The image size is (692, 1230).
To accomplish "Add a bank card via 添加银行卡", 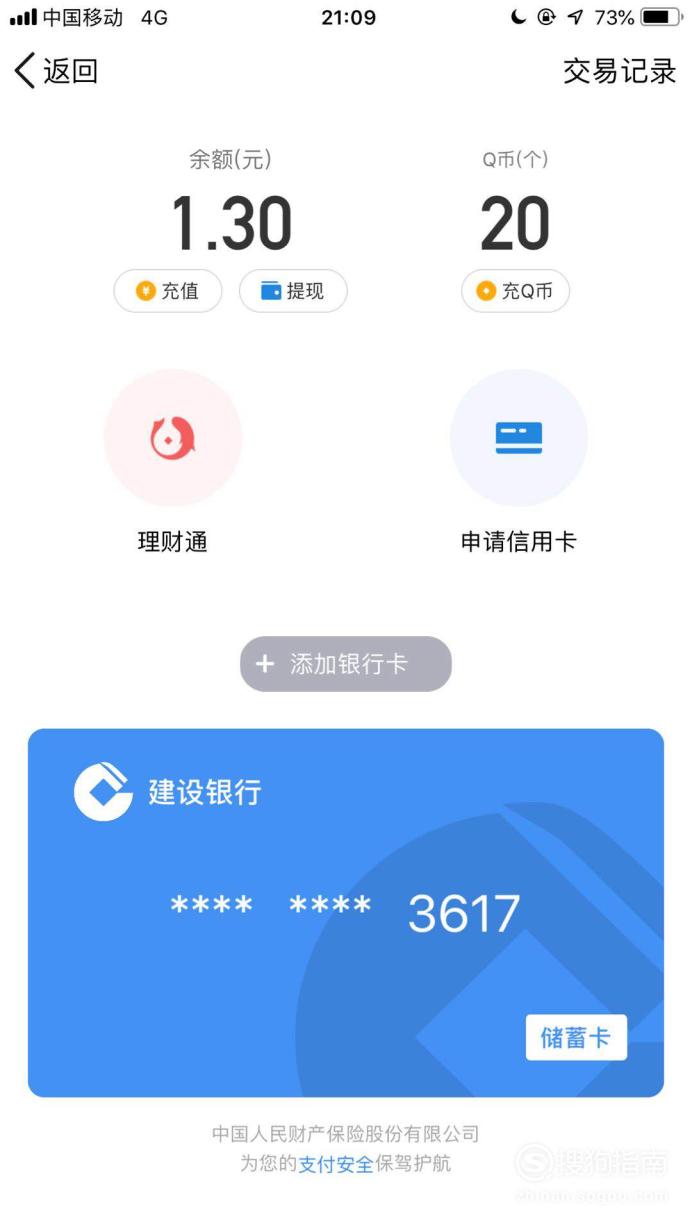I will pos(346,664).
